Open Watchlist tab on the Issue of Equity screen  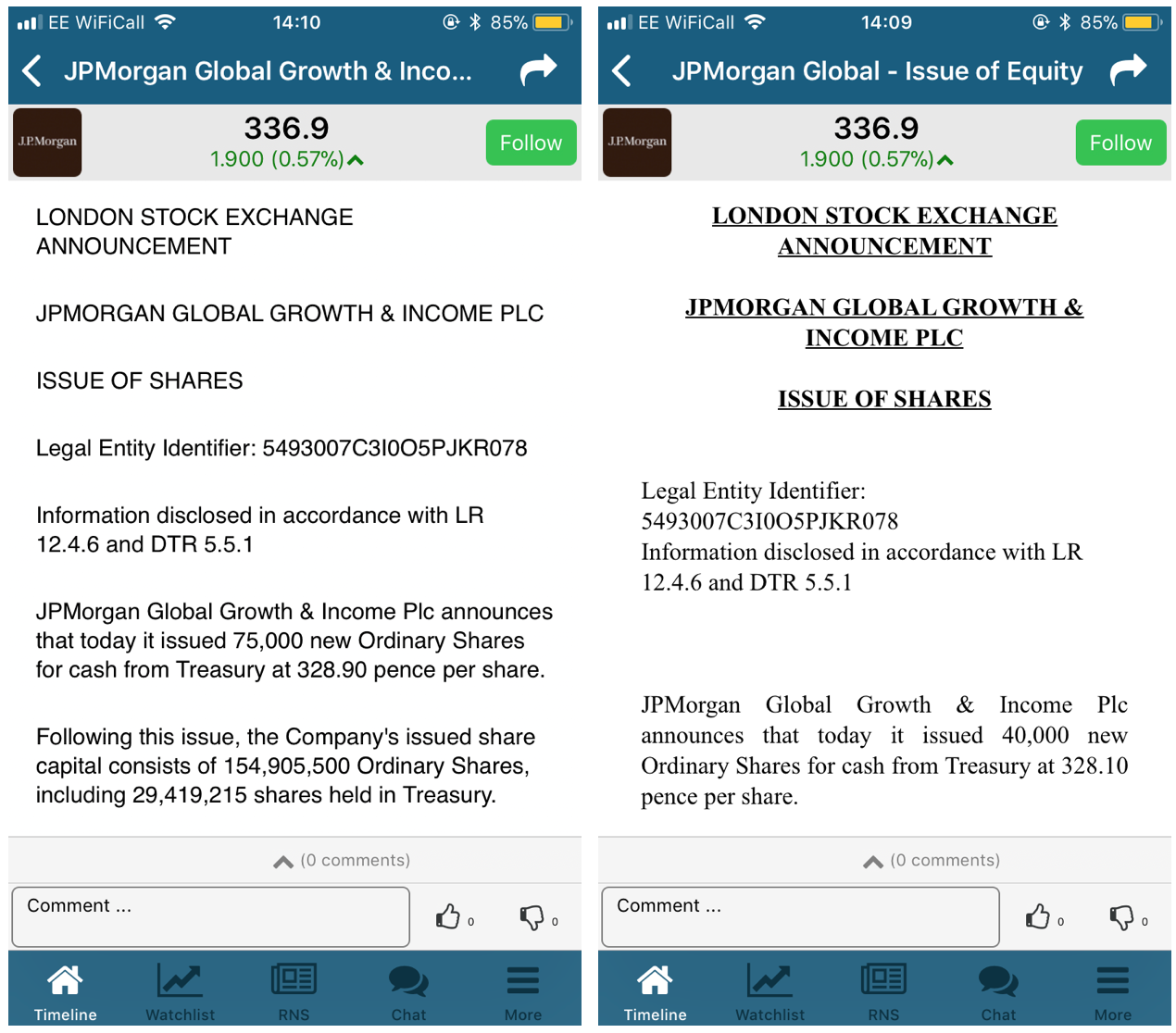(769, 992)
